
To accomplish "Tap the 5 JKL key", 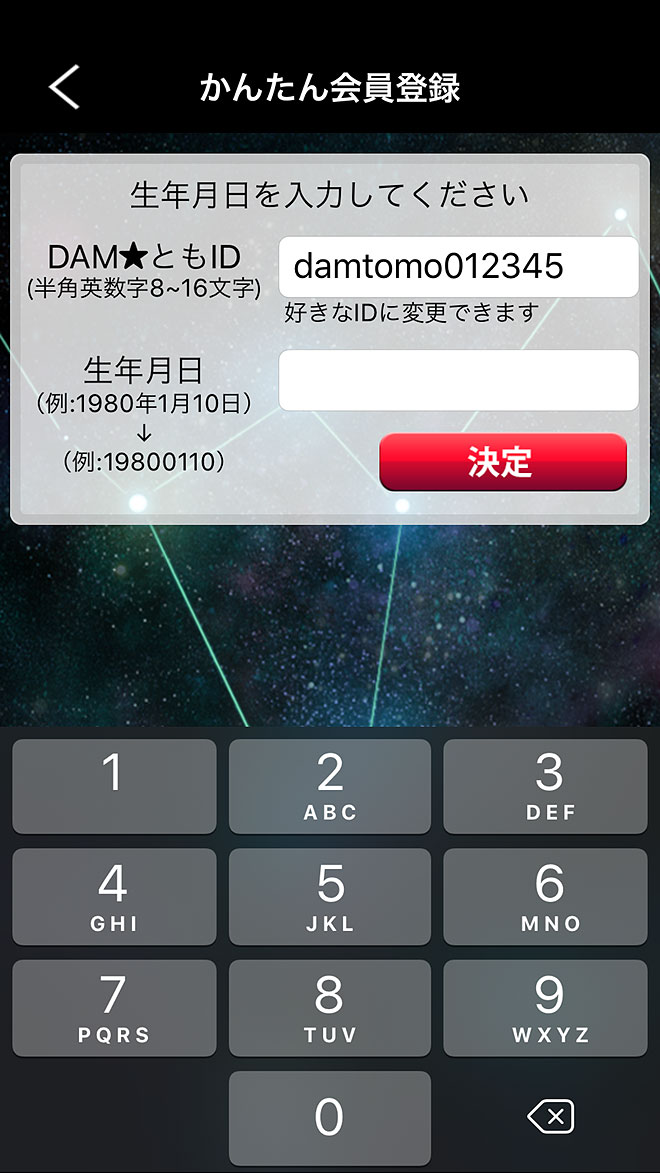I will (x=329, y=897).
